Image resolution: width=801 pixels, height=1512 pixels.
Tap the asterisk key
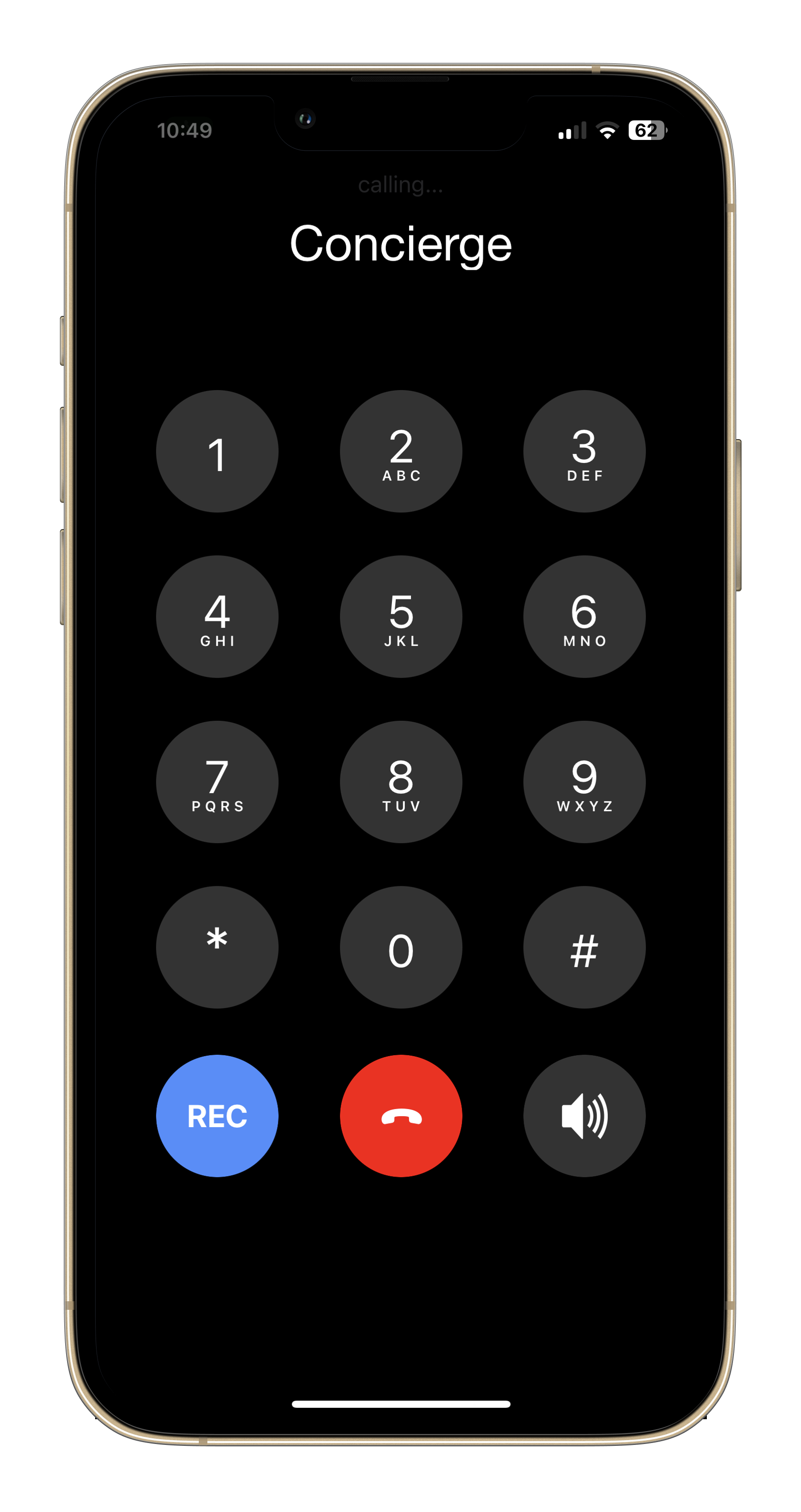[x=217, y=947]
